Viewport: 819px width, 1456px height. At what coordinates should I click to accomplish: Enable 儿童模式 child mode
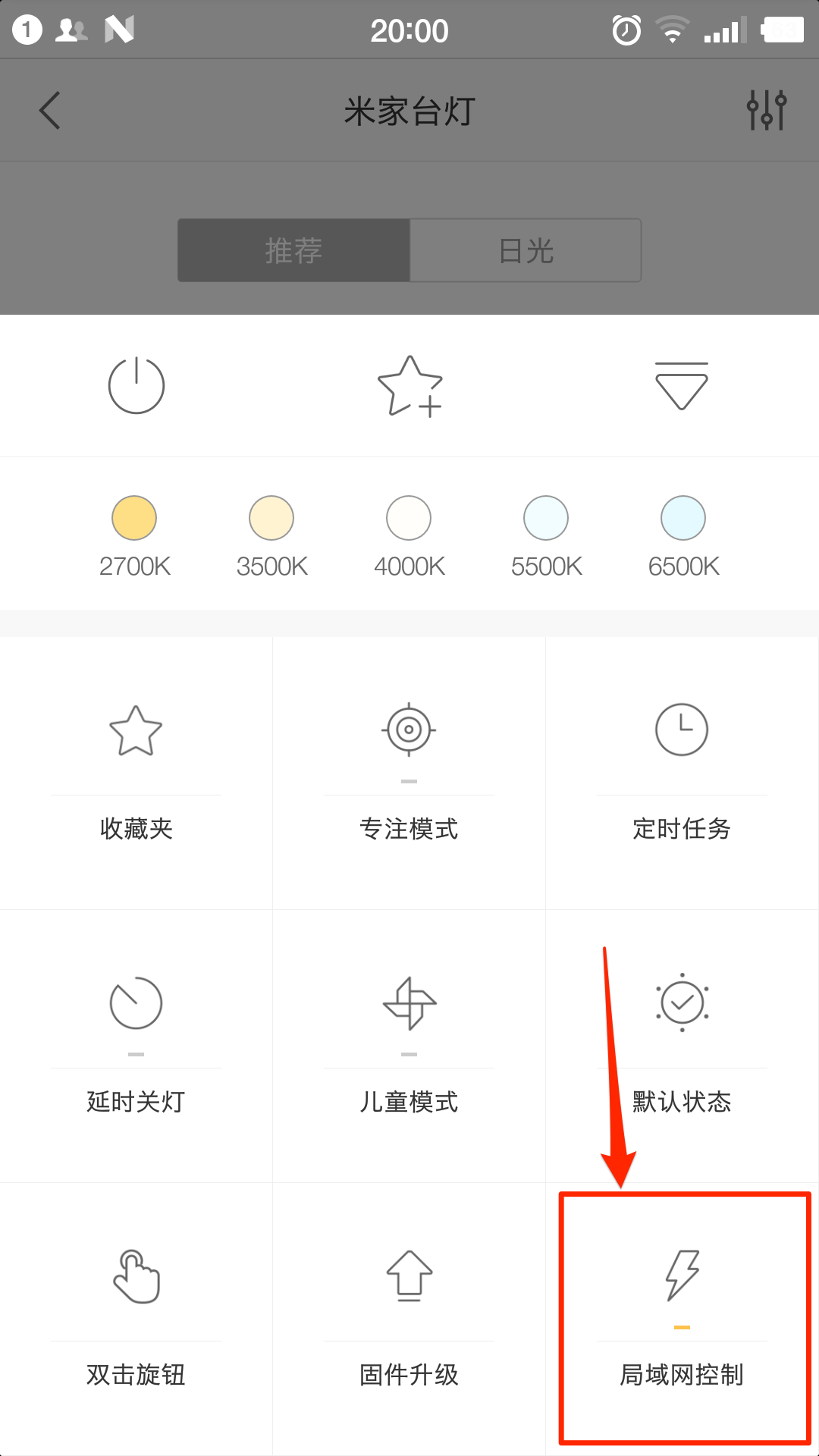(409, 1046)
